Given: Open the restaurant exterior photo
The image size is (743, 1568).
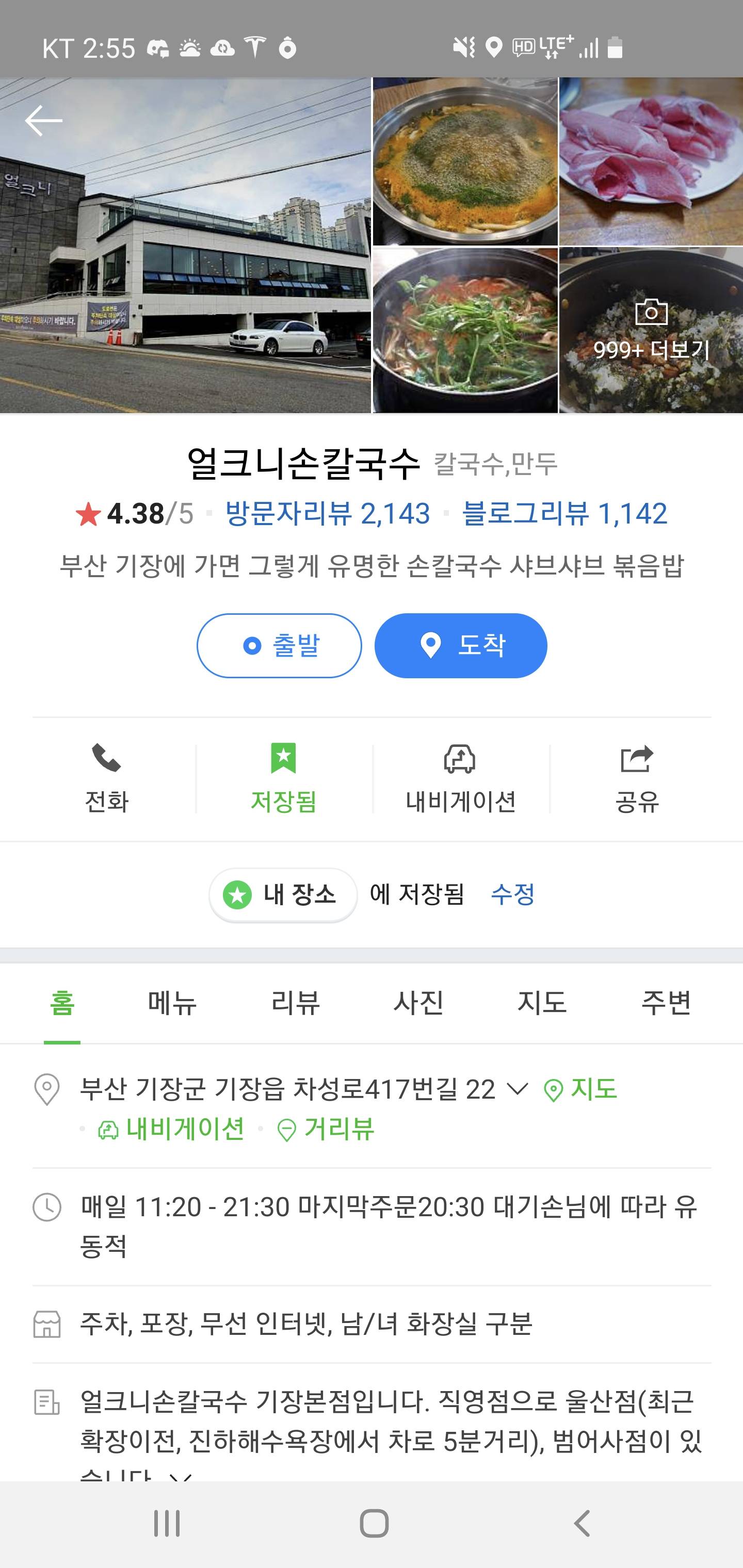Looking at the screenshot, I should coord(185,246).
